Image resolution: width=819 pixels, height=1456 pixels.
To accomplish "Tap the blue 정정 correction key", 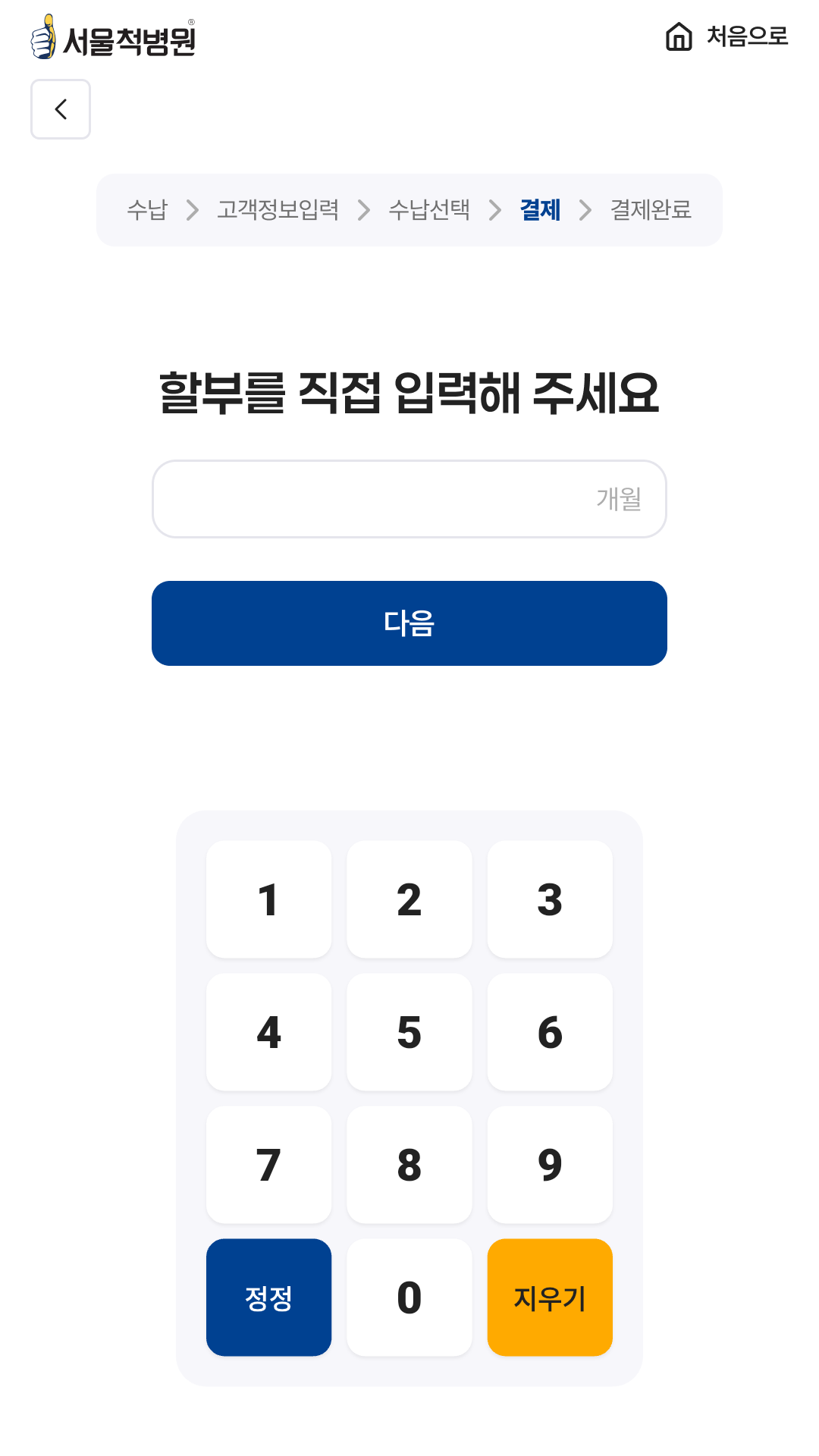I will pyautogui.click(x=268, y=1298).
